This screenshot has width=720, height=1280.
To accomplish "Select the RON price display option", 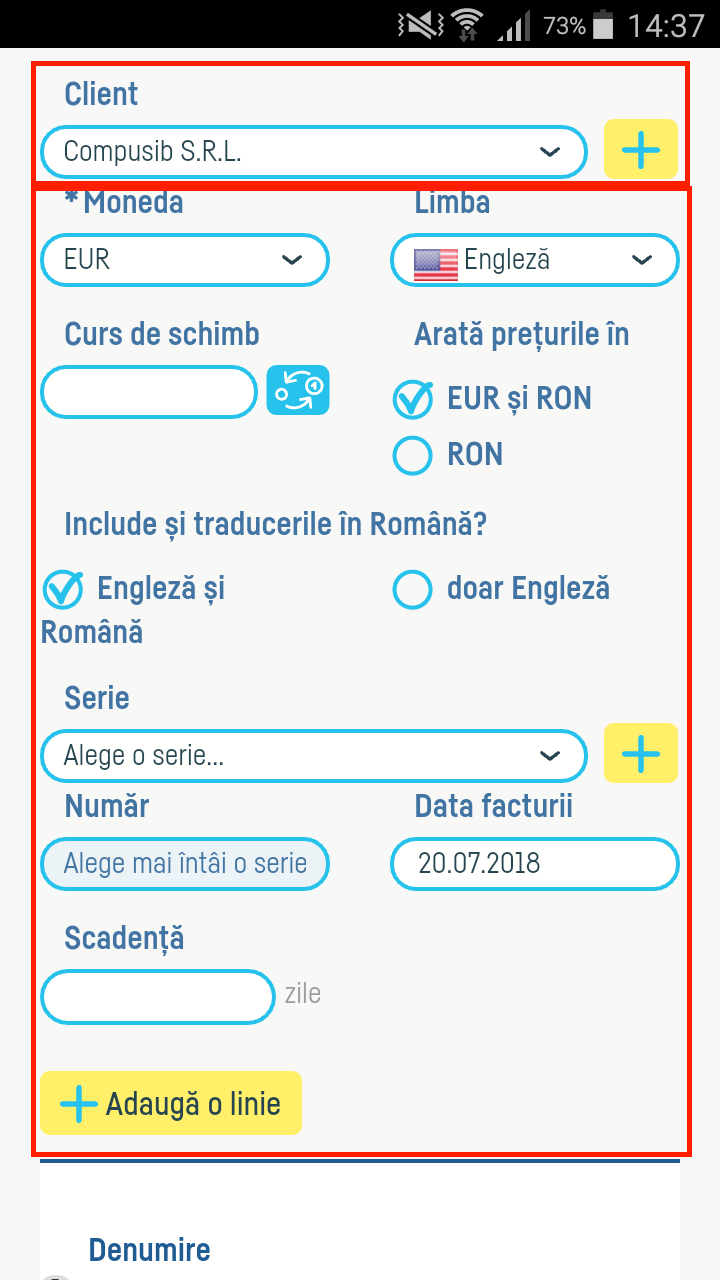I will tap(412, 455).
